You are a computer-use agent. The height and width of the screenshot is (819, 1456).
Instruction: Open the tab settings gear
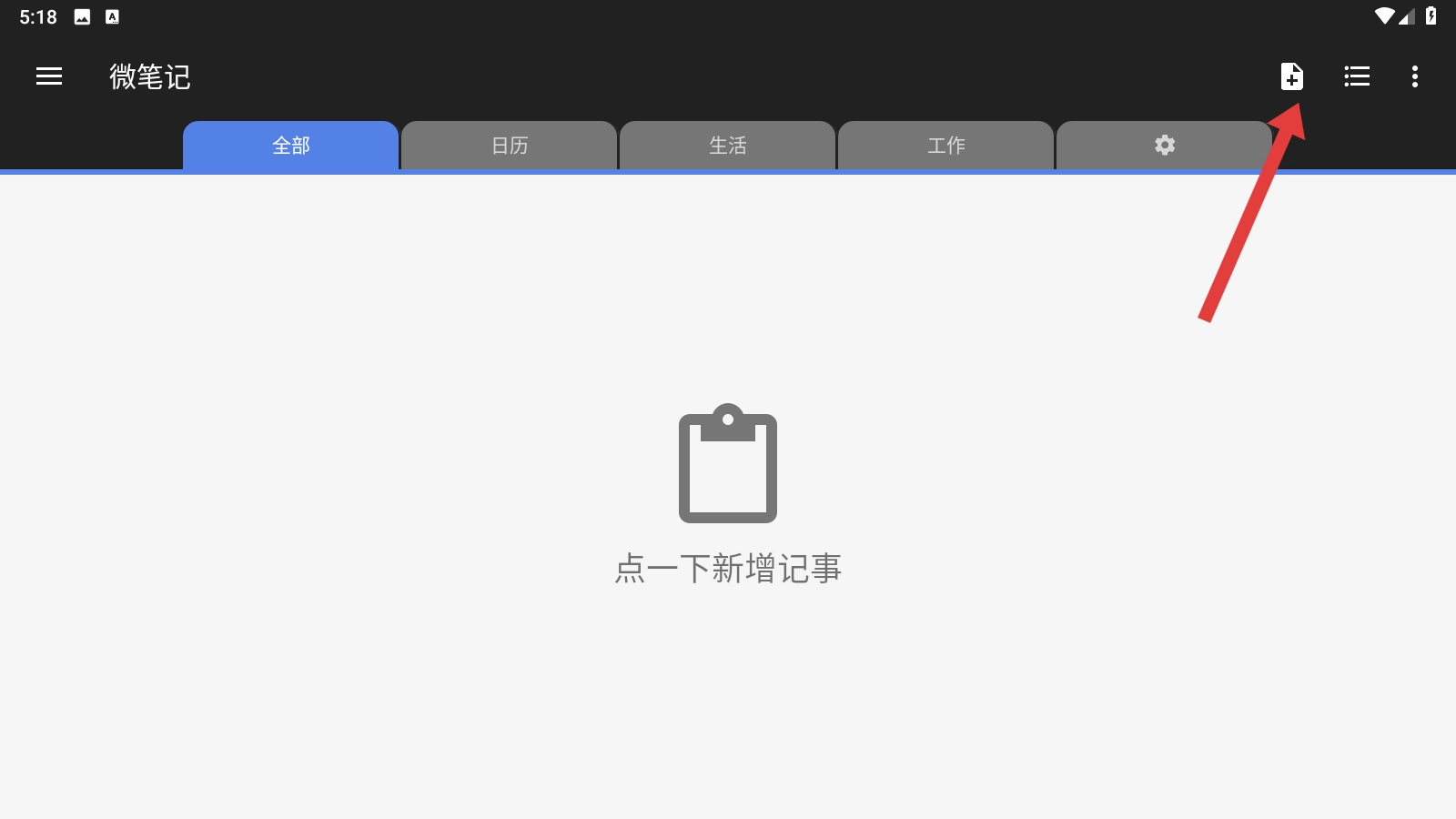coord(1164,146)
